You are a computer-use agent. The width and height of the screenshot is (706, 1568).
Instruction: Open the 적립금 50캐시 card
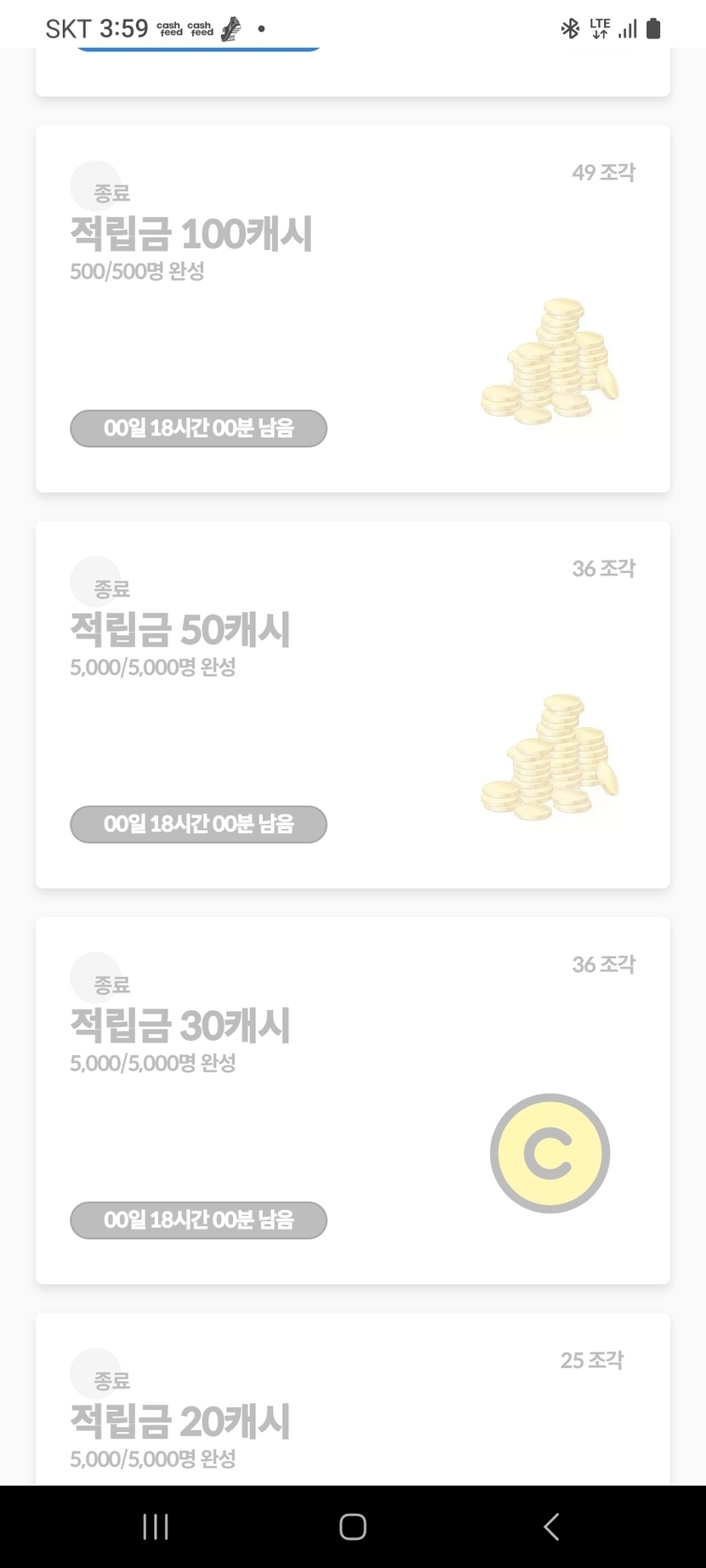352,704
